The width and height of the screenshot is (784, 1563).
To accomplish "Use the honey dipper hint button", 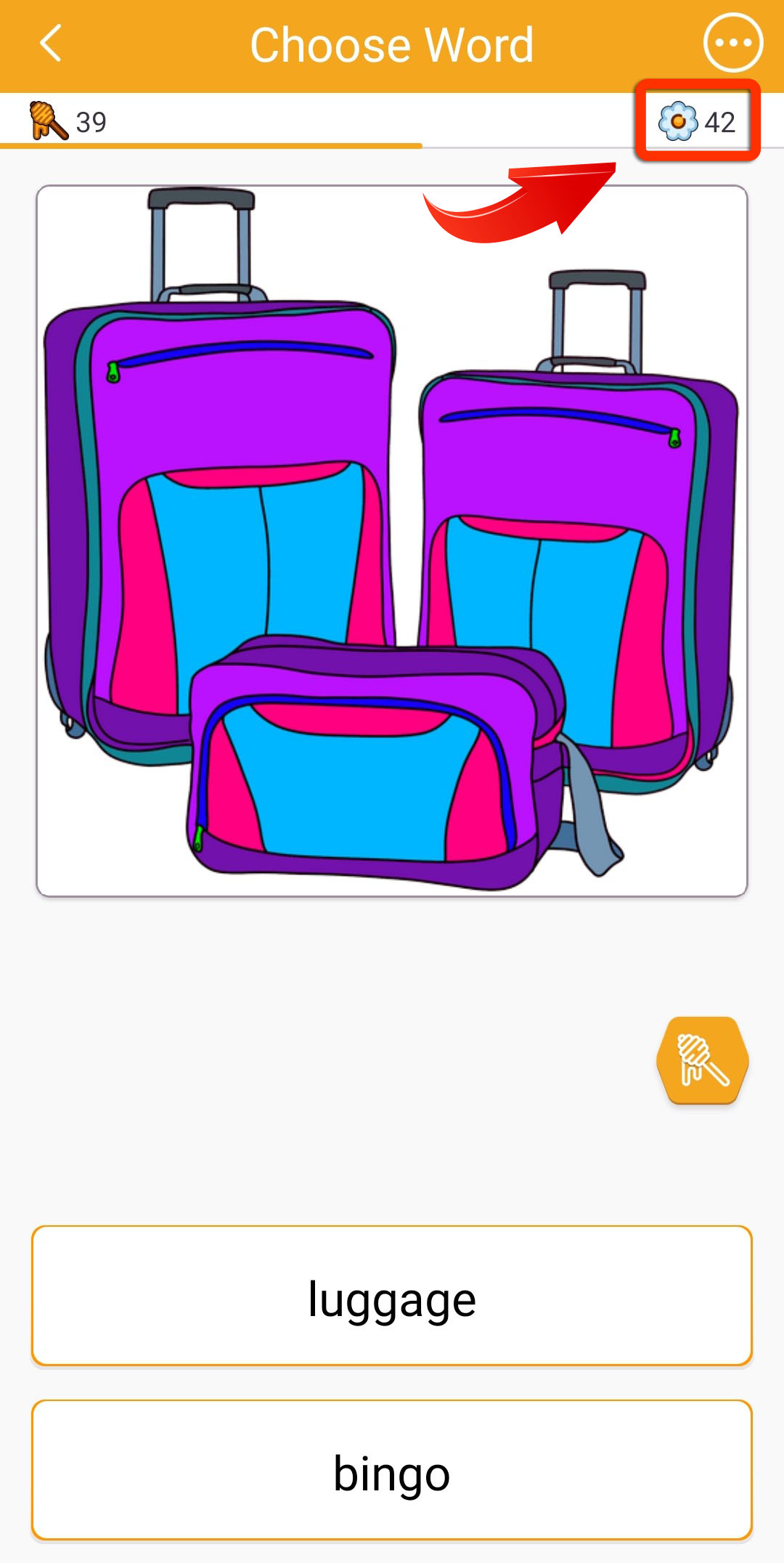I will point(702,1060).
